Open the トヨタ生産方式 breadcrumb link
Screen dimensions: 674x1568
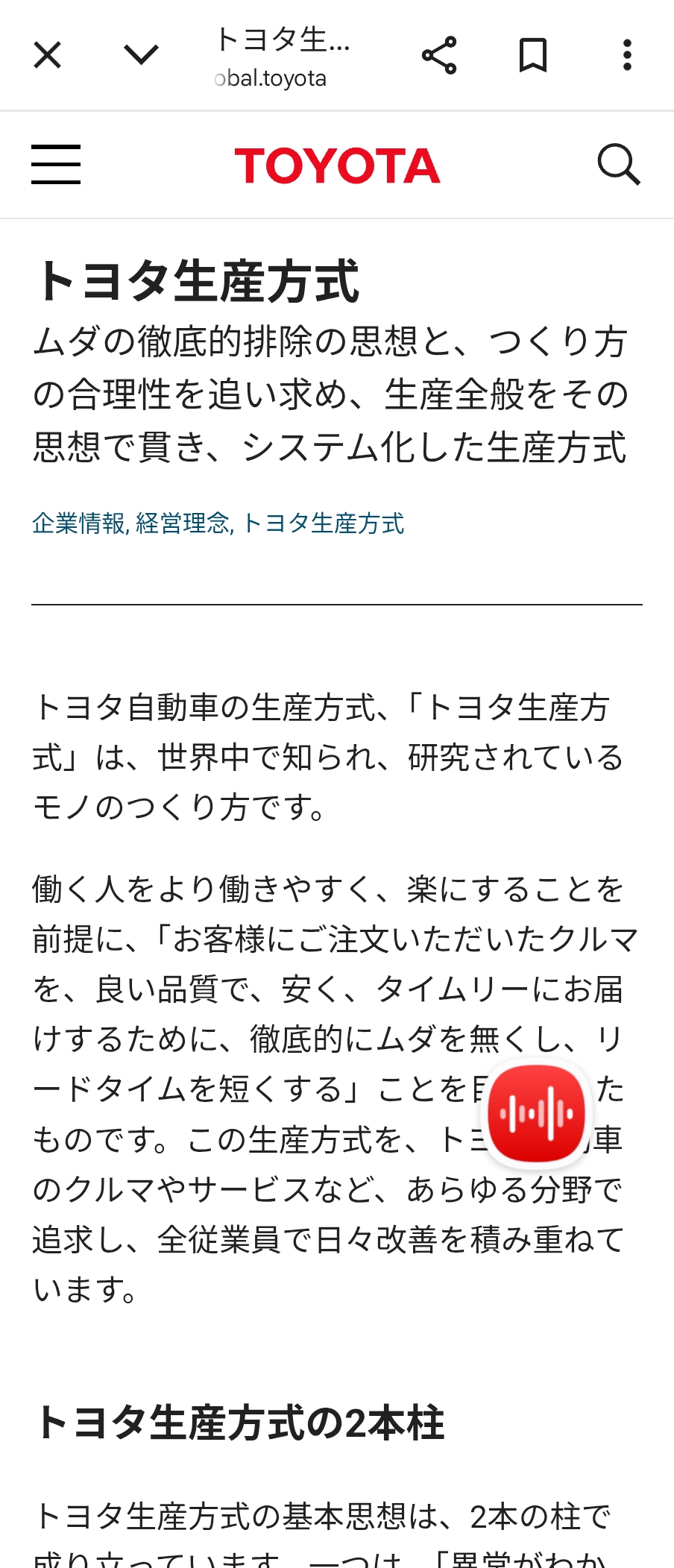coord(324,523)
